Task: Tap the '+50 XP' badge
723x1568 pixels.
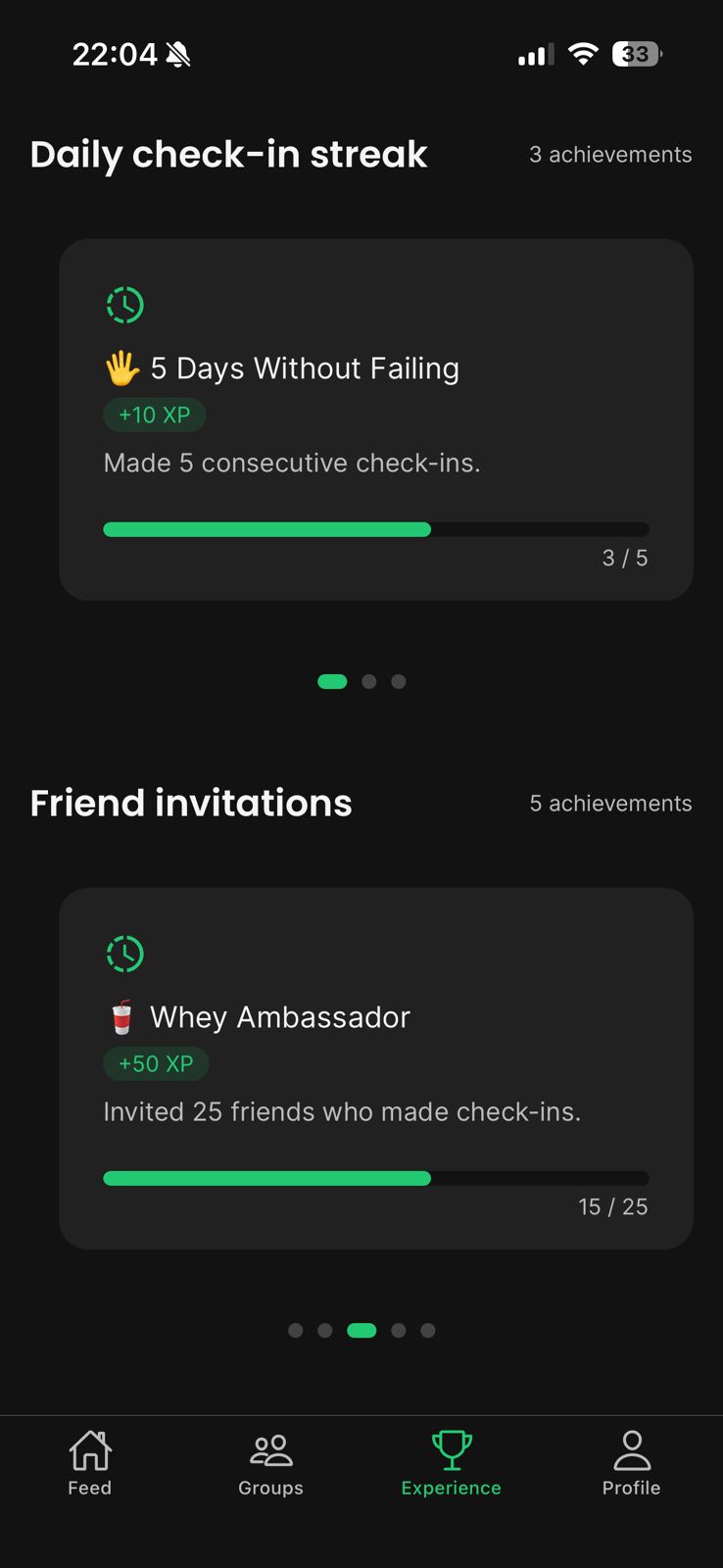Action: tap(156, 1063)
